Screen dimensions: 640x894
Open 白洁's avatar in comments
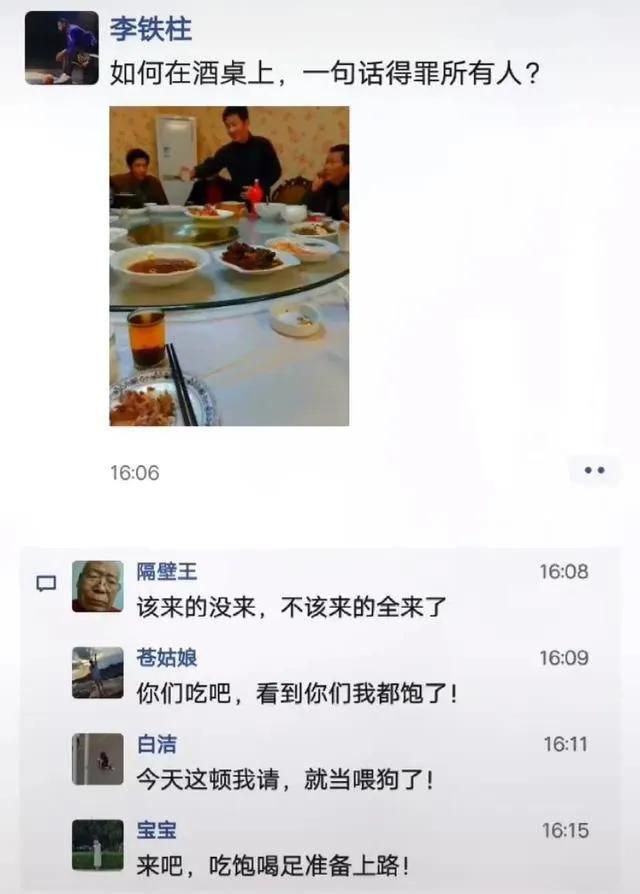pos(98,759)
